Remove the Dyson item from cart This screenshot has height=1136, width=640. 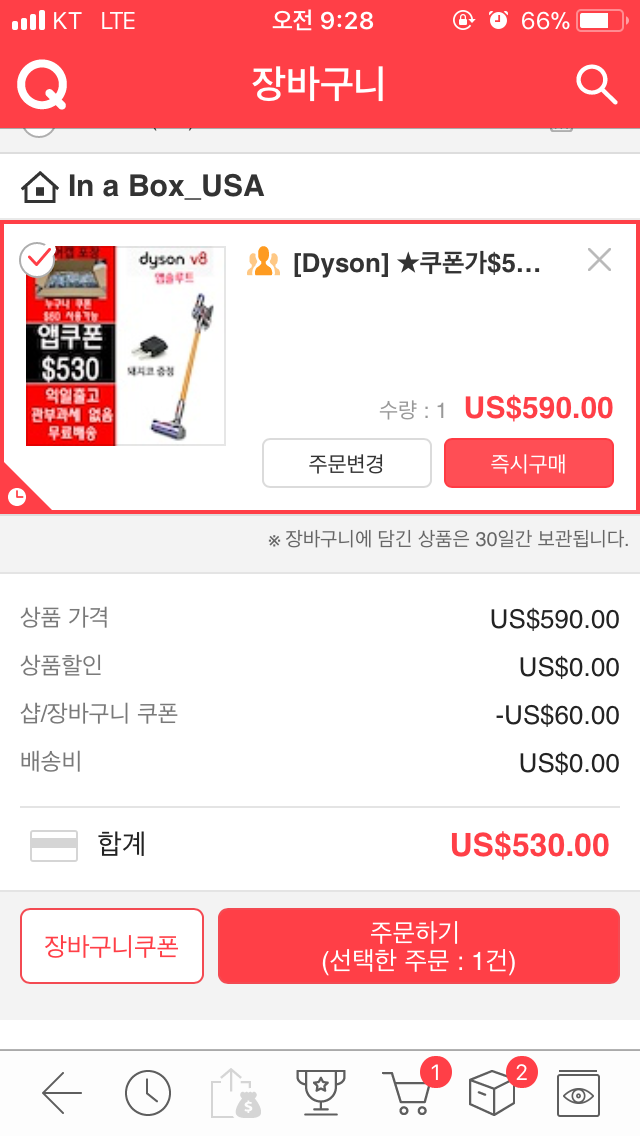click(x=599, y=260)
